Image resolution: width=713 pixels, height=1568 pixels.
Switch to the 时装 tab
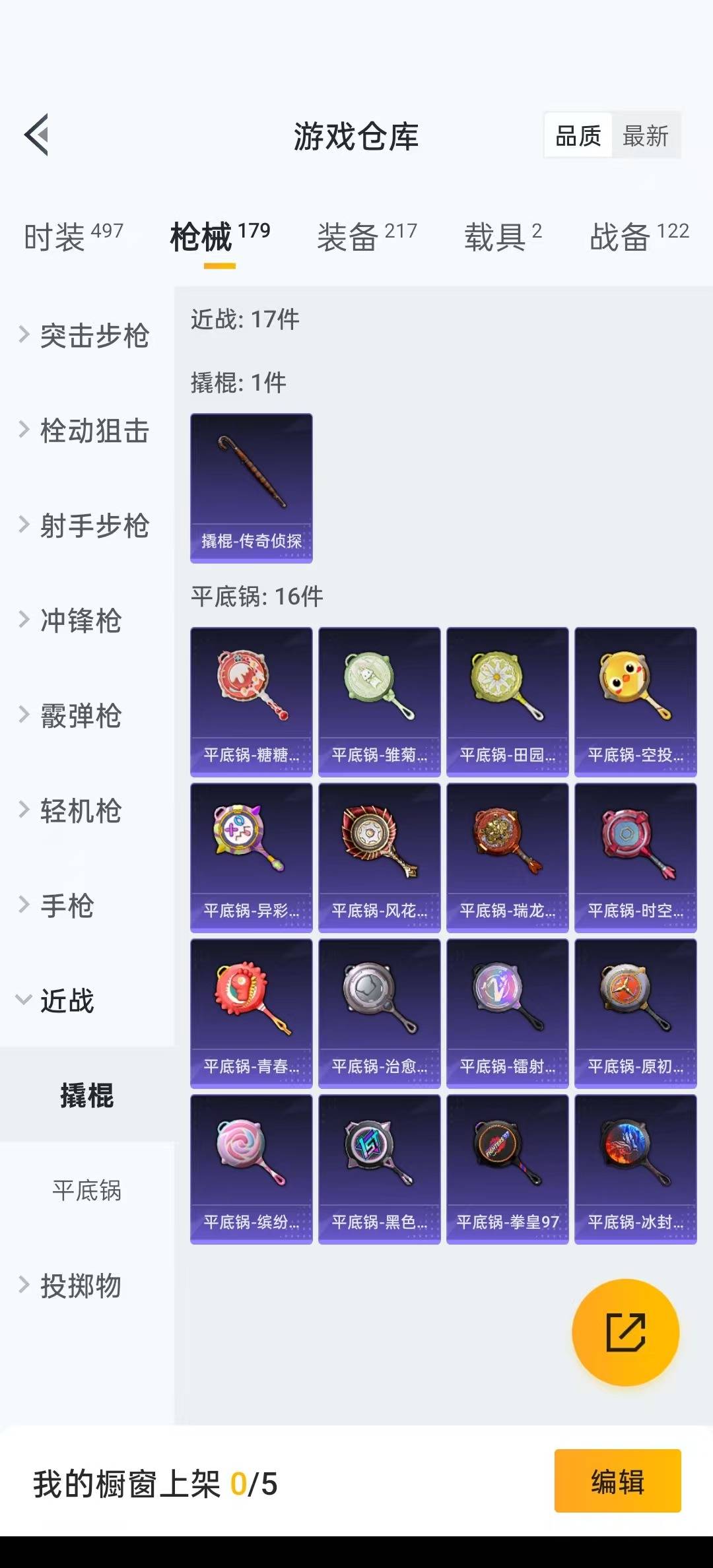tap(73, 236)
